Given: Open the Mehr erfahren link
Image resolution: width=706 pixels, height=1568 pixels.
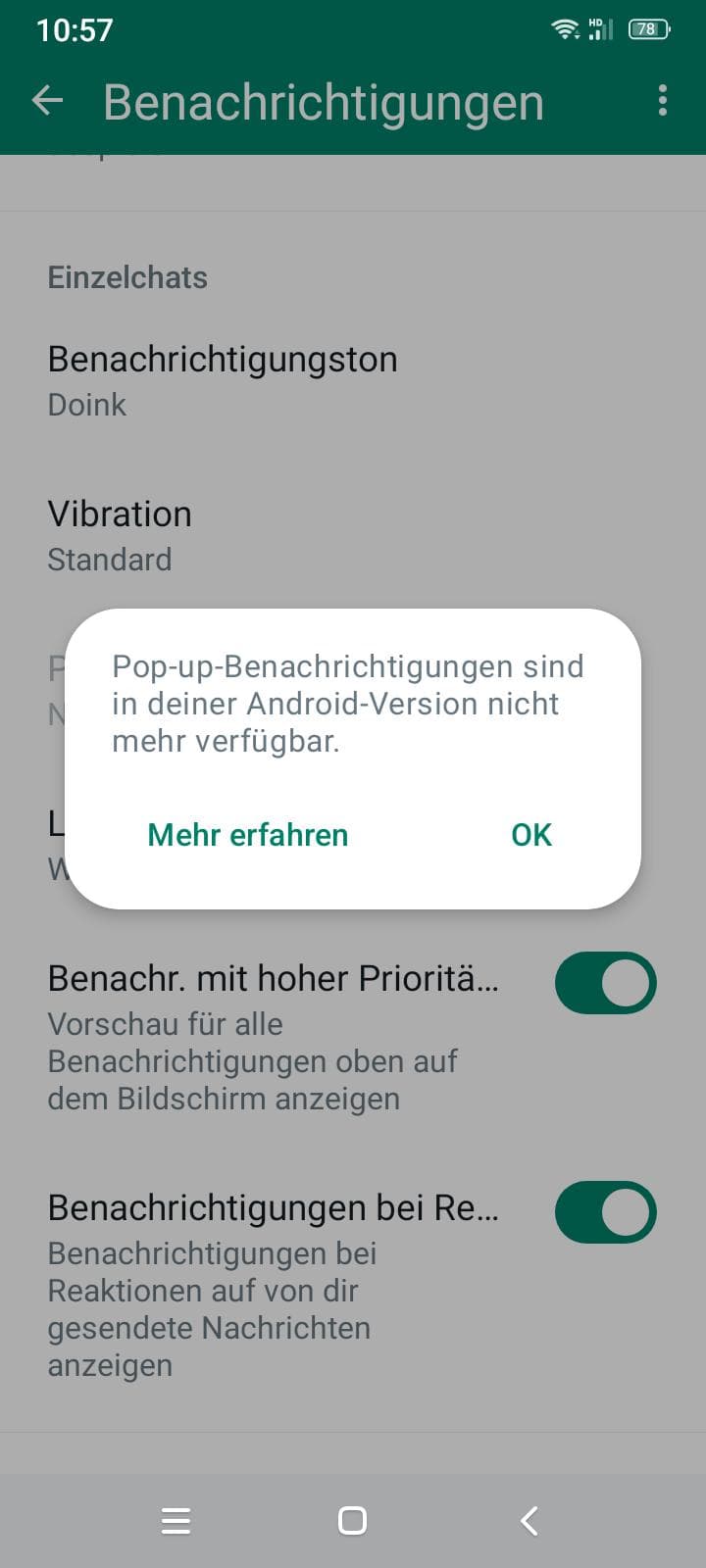Looking at the screenshot, I should (x=248, y=835).
